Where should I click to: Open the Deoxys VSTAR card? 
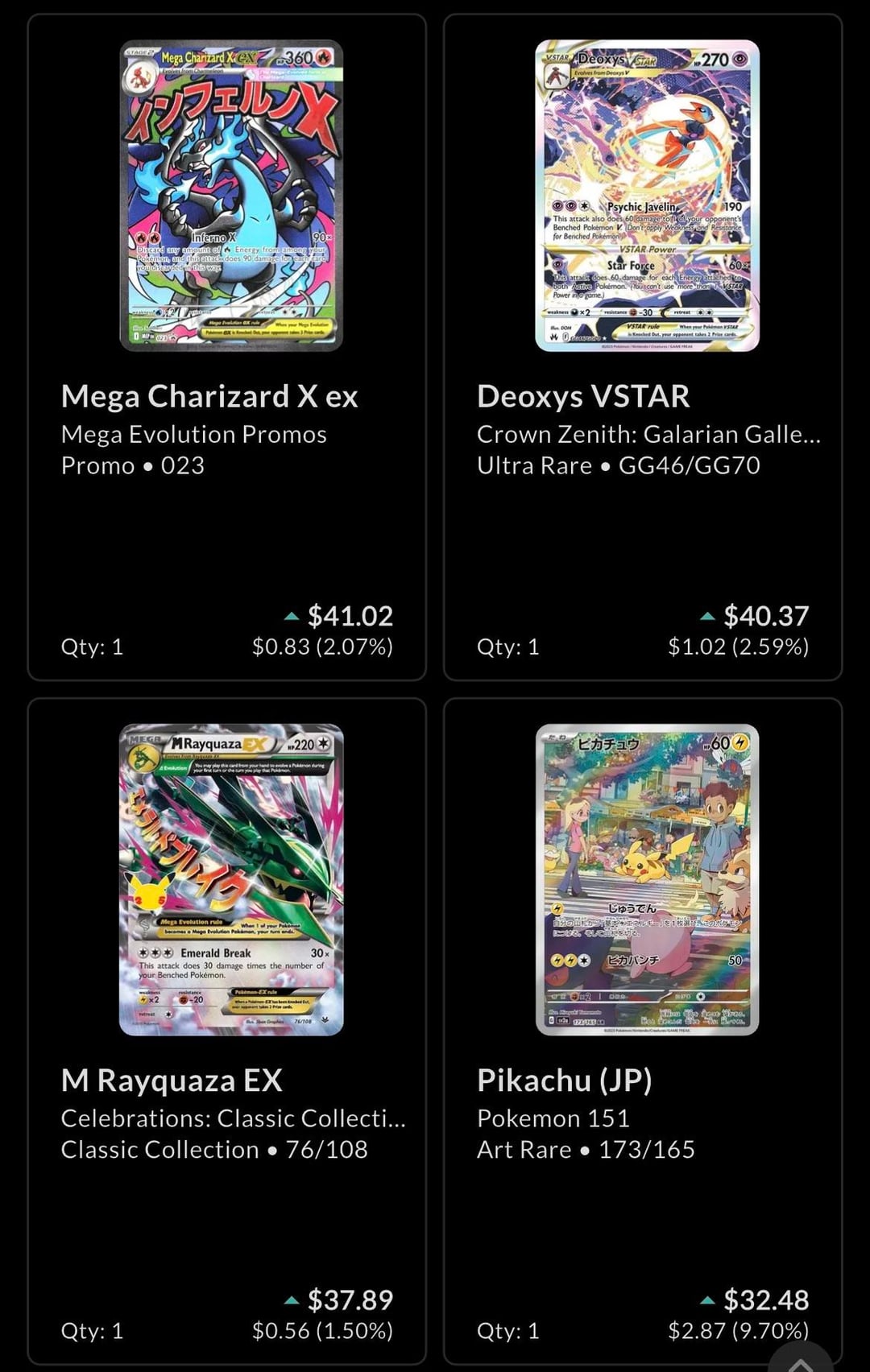coord(643,347)
